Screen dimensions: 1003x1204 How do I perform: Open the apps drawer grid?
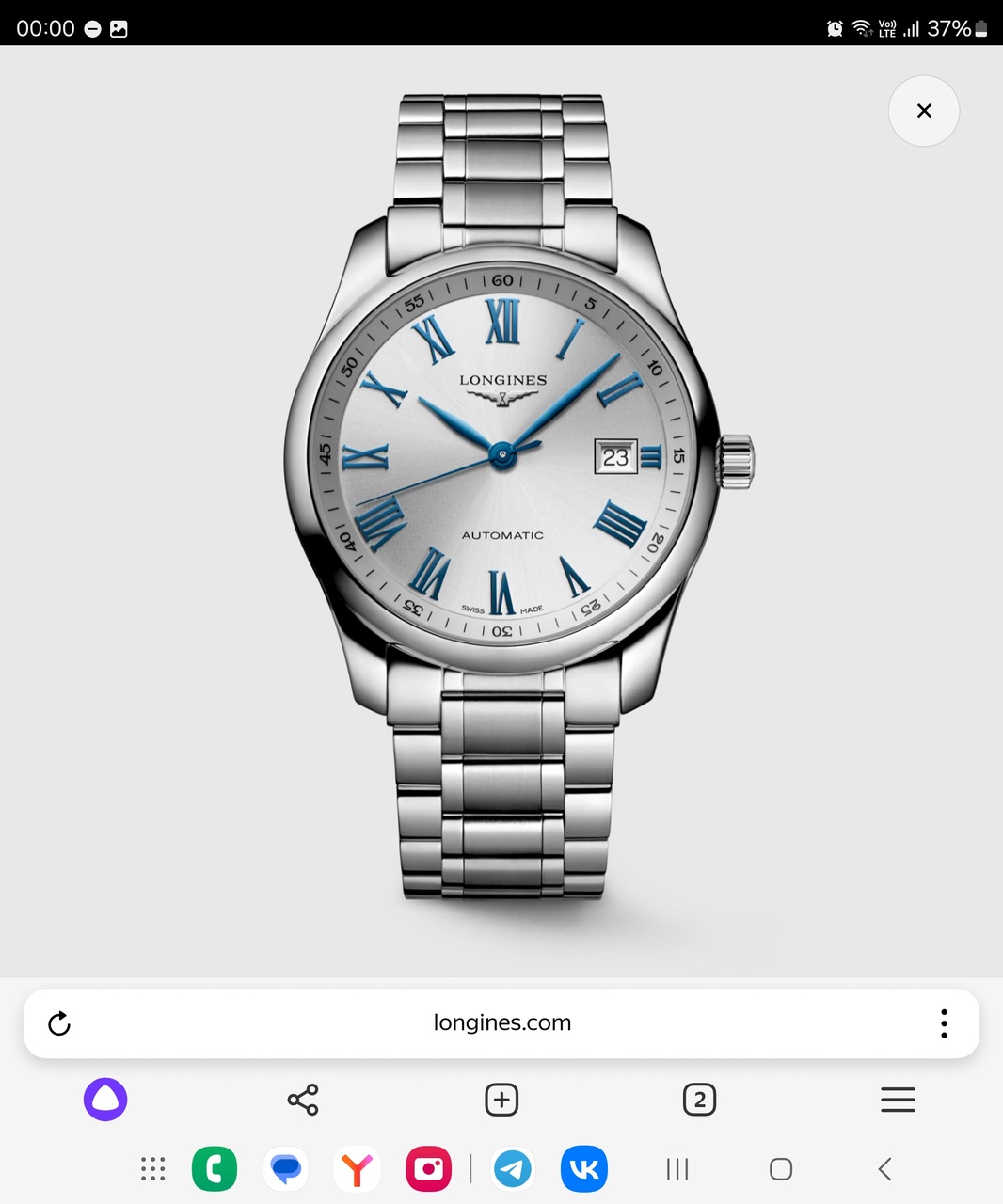click(x=152, y=1169)
